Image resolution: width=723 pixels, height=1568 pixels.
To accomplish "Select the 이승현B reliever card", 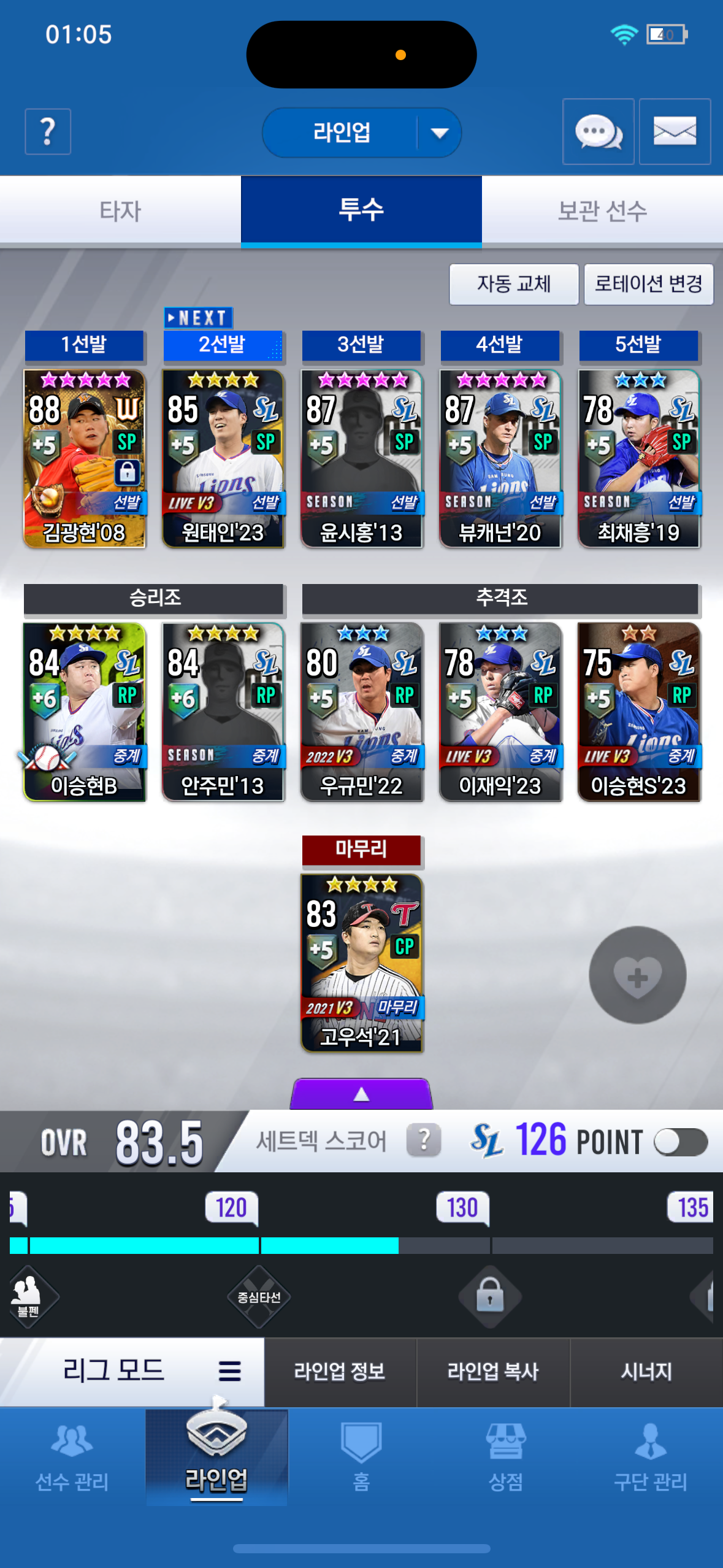I will pos(85,712).
